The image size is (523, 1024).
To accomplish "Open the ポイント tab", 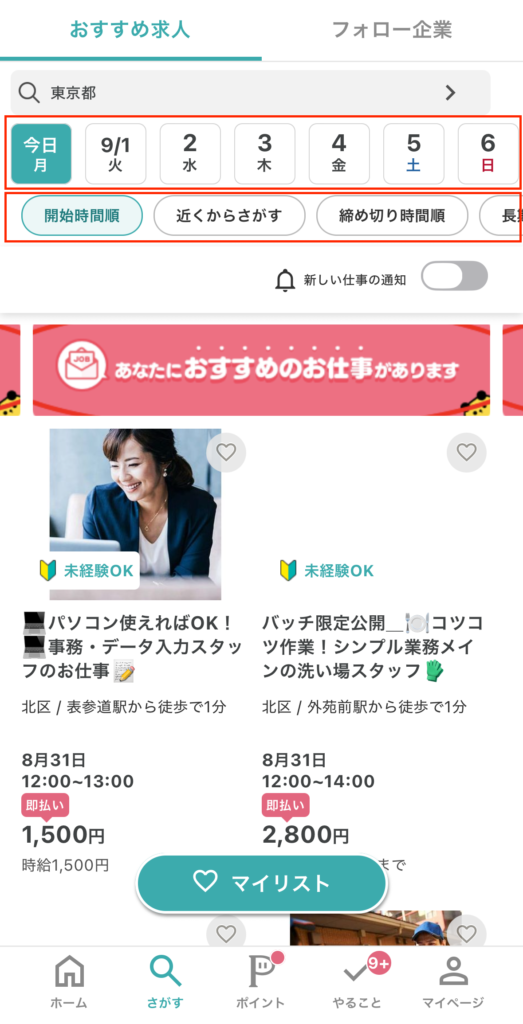I will click(x=260, y=982).
